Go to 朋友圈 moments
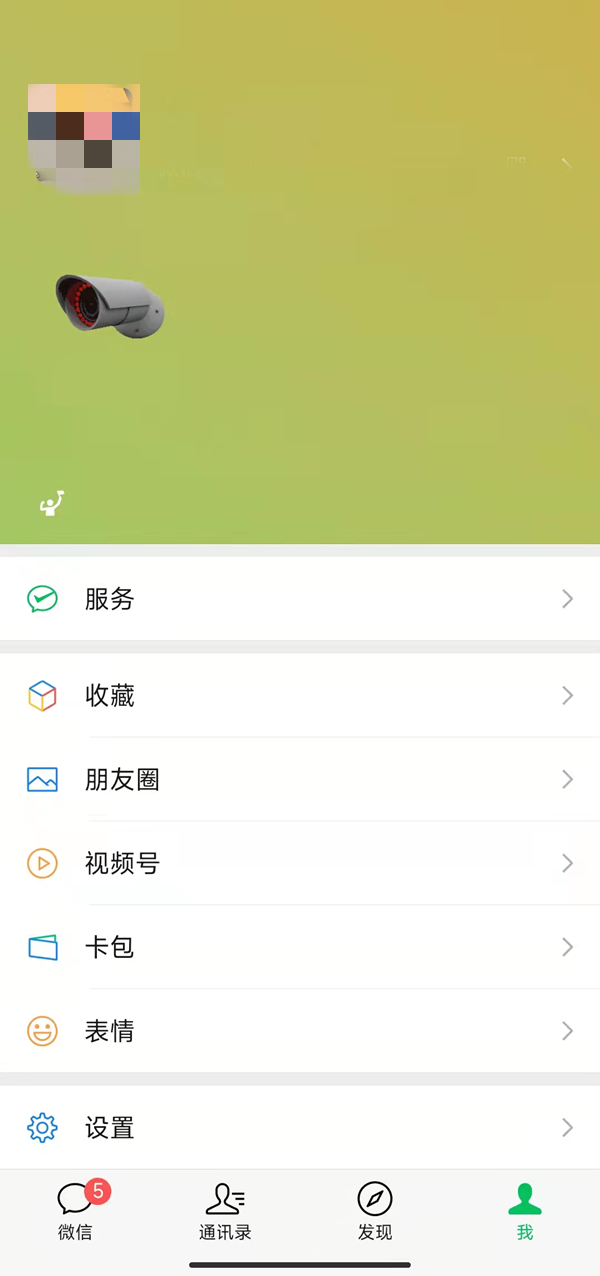 (x=300, y=780)
